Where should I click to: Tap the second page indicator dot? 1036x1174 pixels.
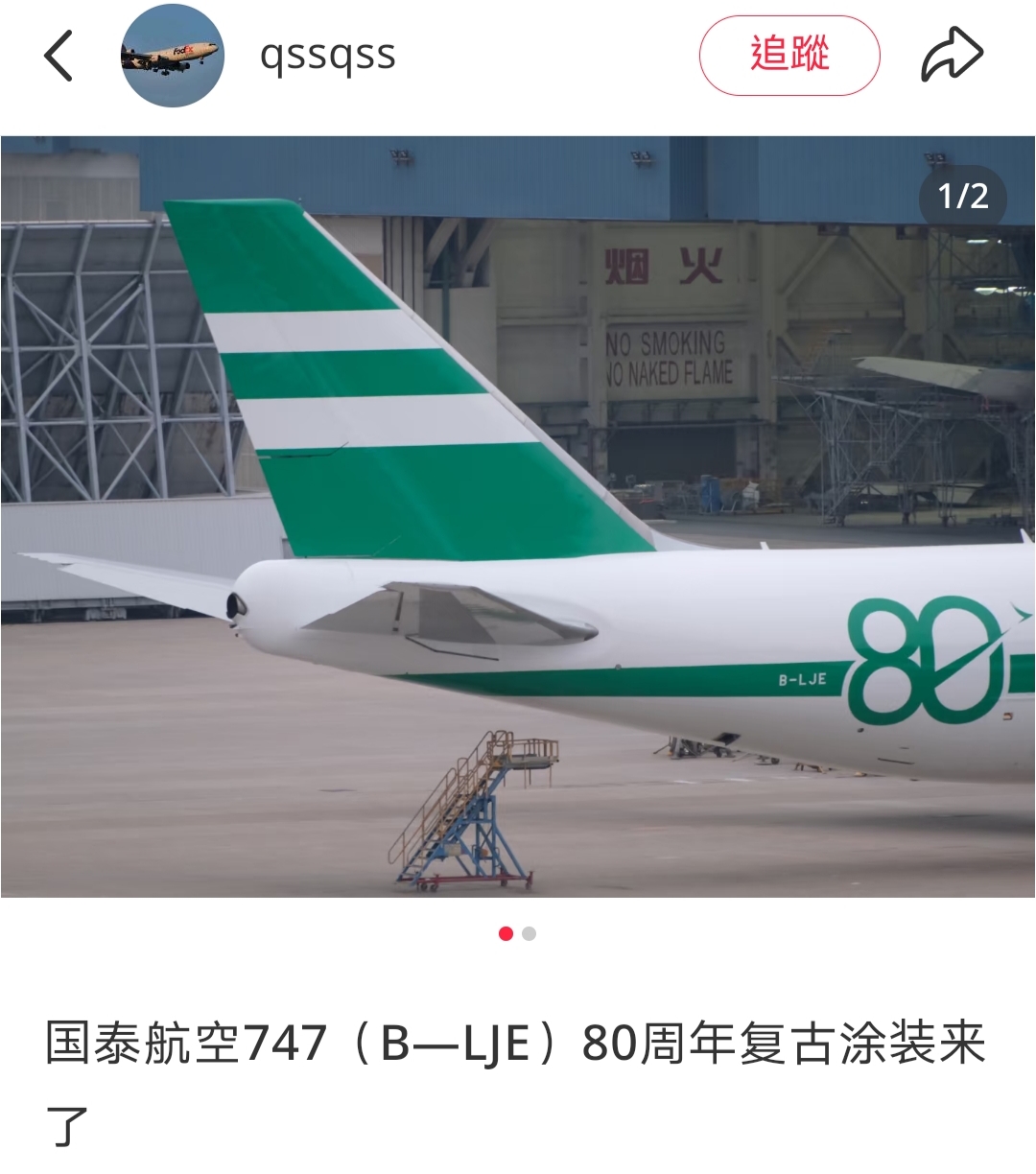530,933
